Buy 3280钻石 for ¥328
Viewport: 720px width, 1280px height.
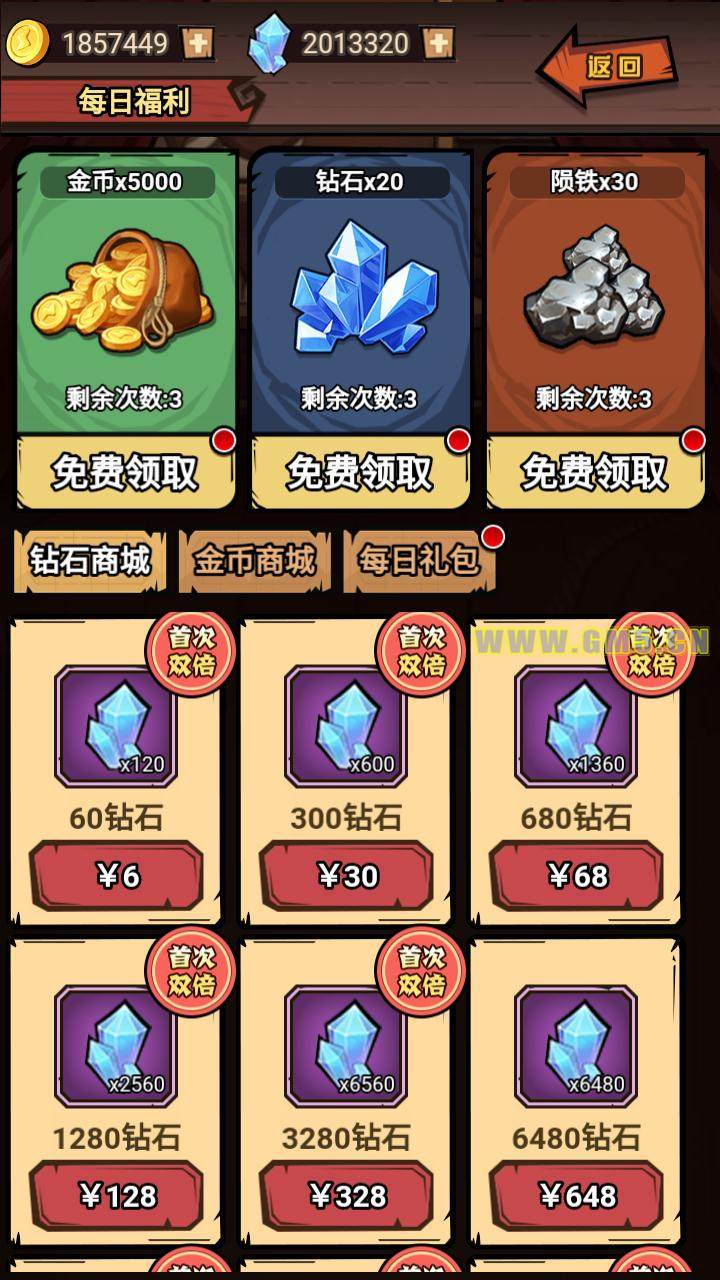pyautogui.click(x=347, y=1195)
